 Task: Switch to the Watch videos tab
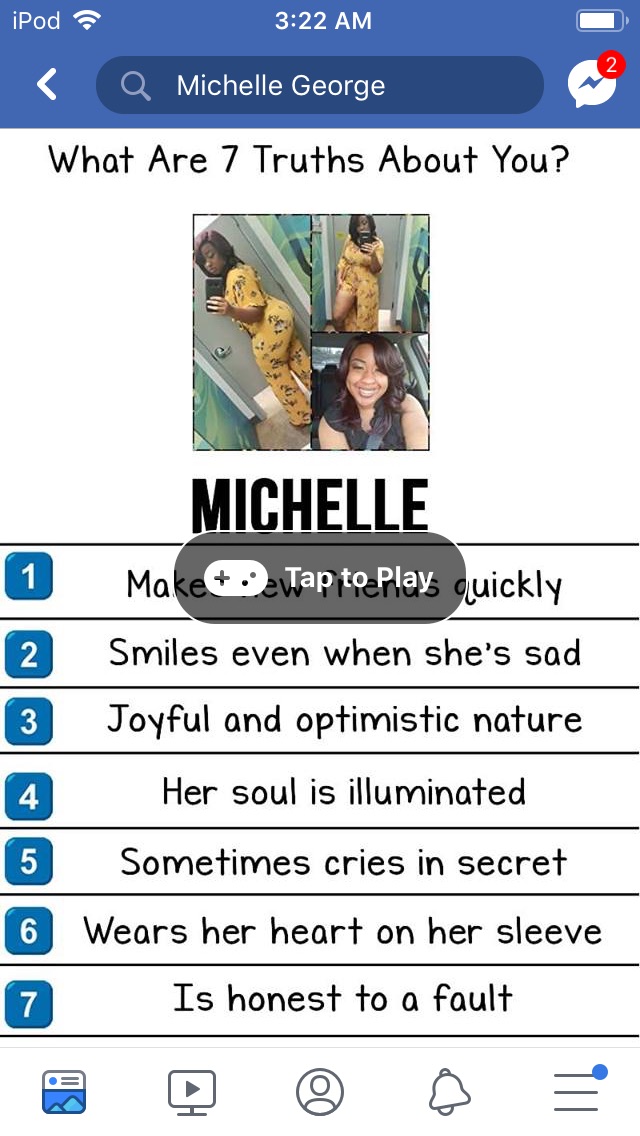click(191, 1092)
